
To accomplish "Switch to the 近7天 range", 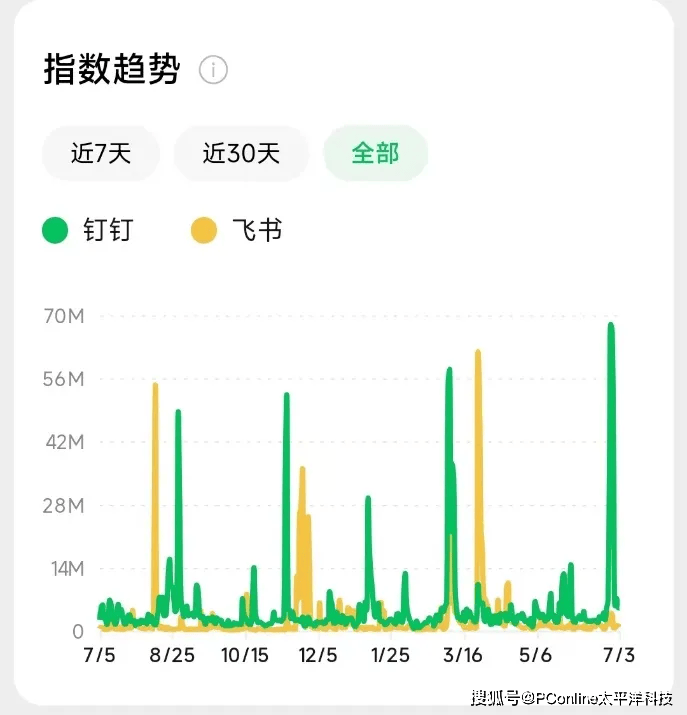I will [x=101, y=153].
